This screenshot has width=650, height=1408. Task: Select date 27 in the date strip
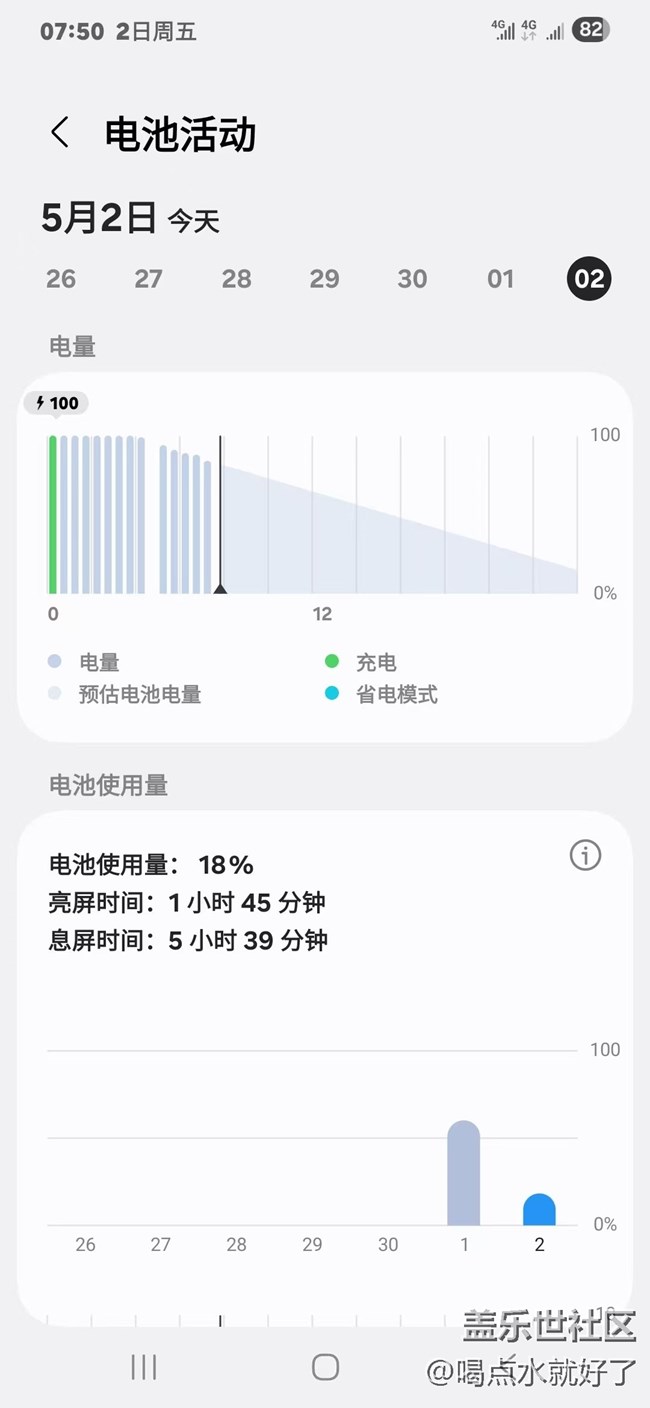point(149,279)
